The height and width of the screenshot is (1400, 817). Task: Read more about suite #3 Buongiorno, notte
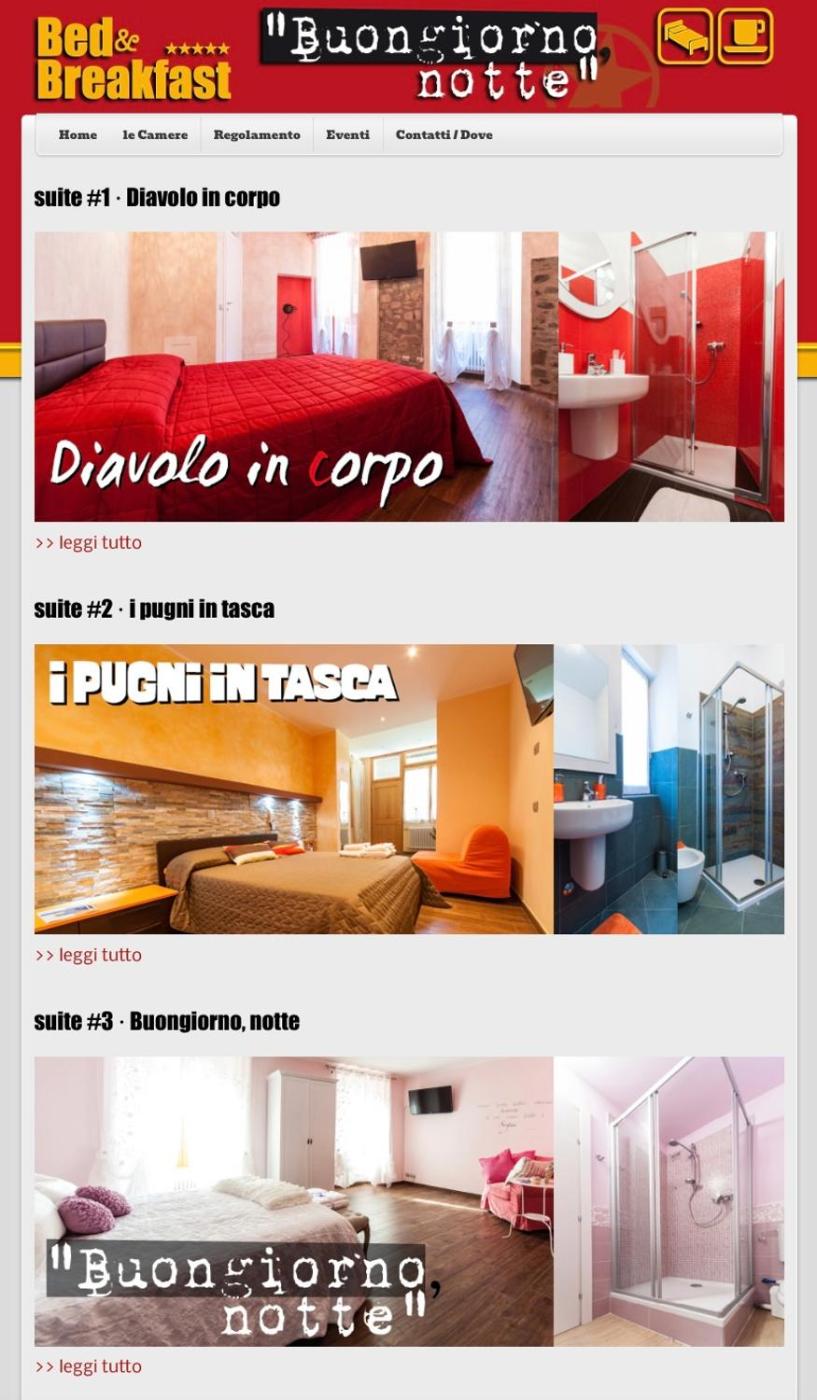88,1366
